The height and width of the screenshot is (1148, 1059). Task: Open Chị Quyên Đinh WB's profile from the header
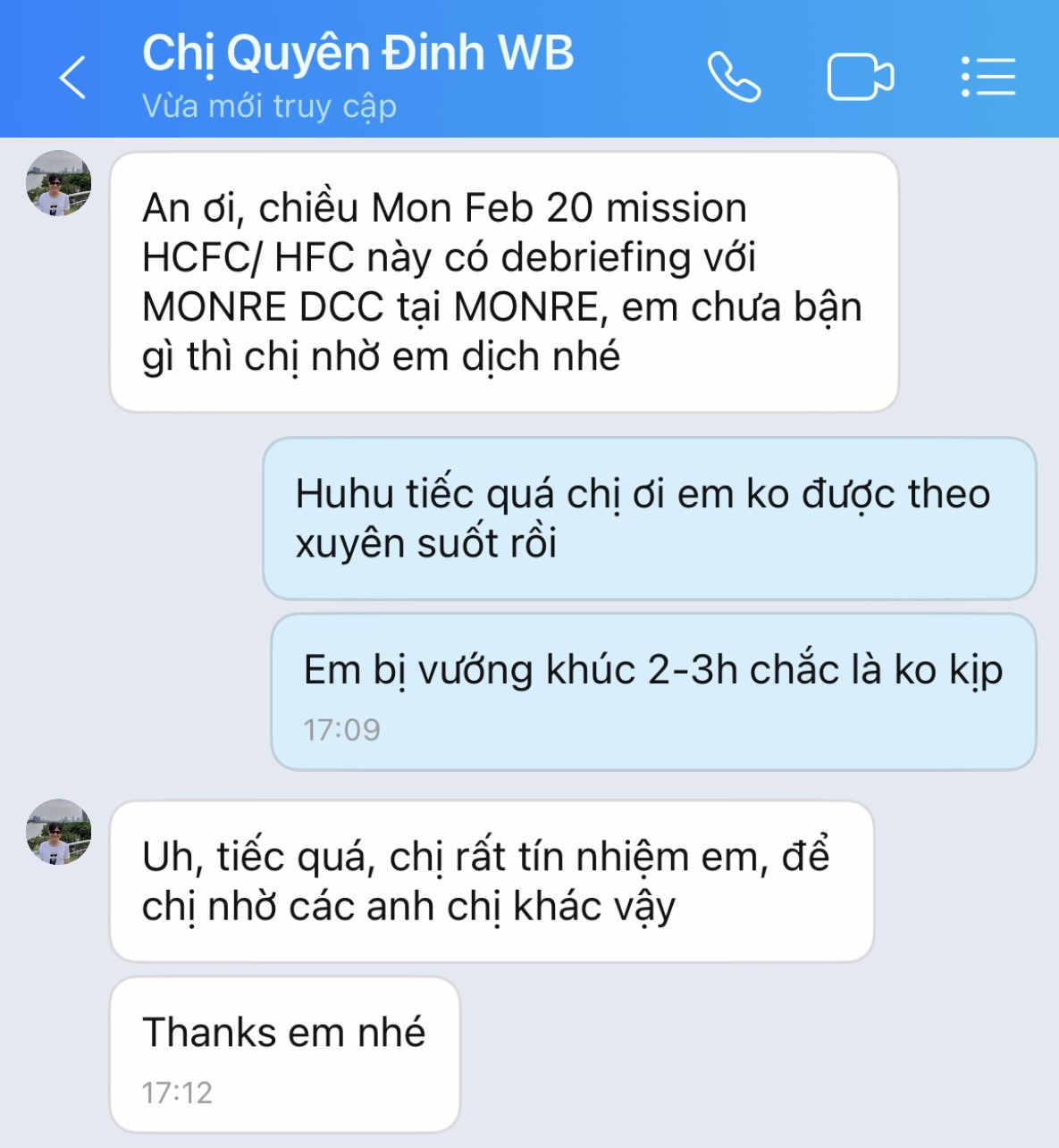click(x=357, y=54)
